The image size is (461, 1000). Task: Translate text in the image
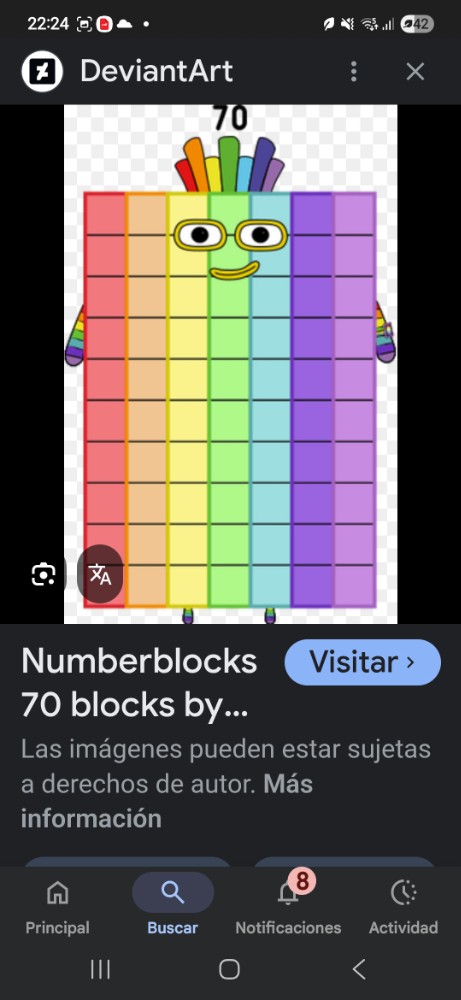click(x=100, y=575)
